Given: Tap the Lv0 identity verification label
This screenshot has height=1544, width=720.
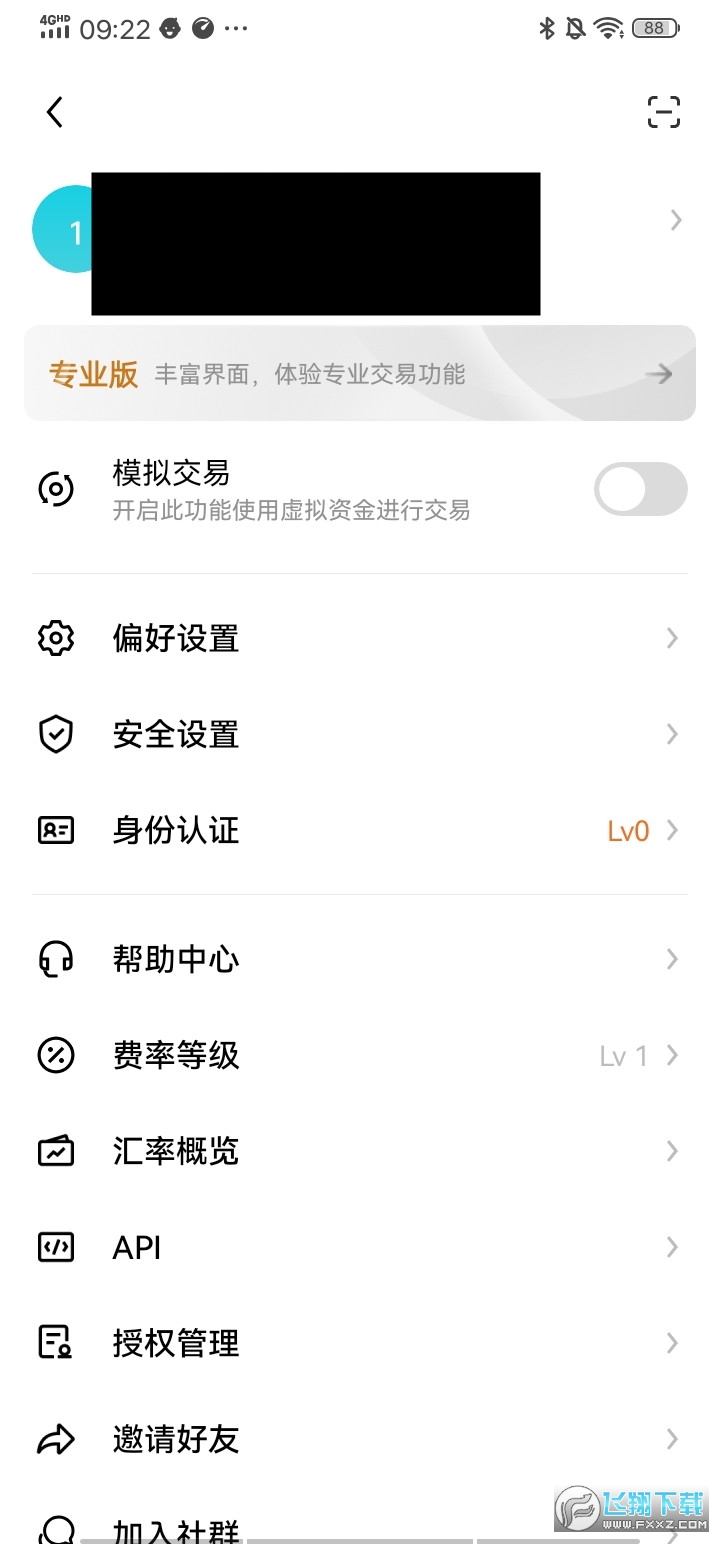Looking at the screenshot, I should (x=628, y=830).
